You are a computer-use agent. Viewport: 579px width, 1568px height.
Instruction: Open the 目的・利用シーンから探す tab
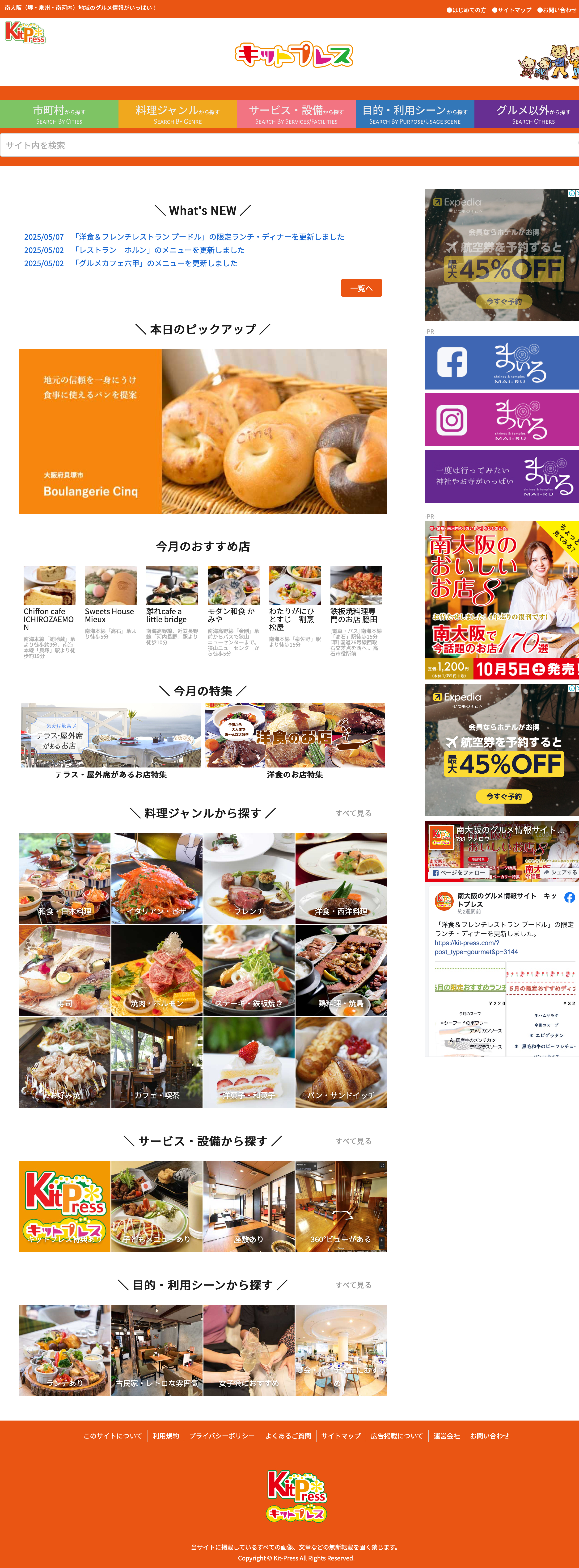[415, 114]
